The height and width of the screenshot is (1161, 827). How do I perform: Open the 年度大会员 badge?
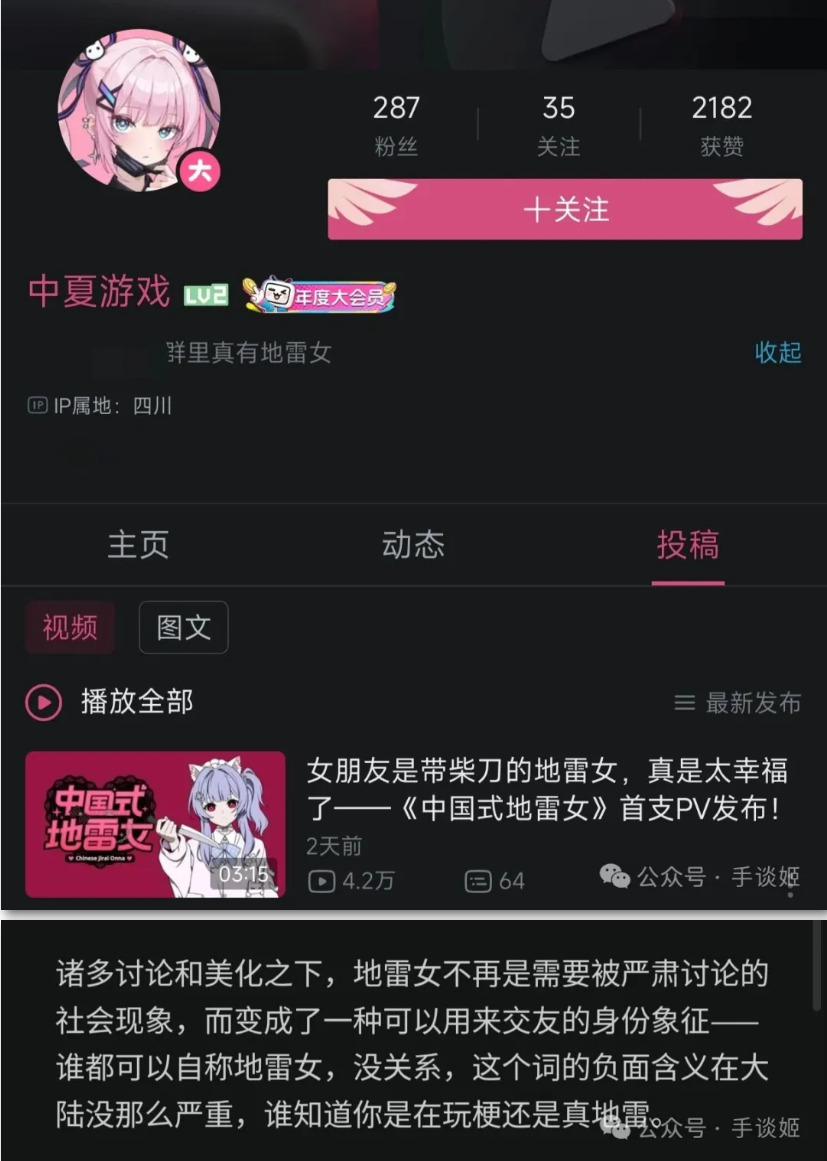pos(320,296)
